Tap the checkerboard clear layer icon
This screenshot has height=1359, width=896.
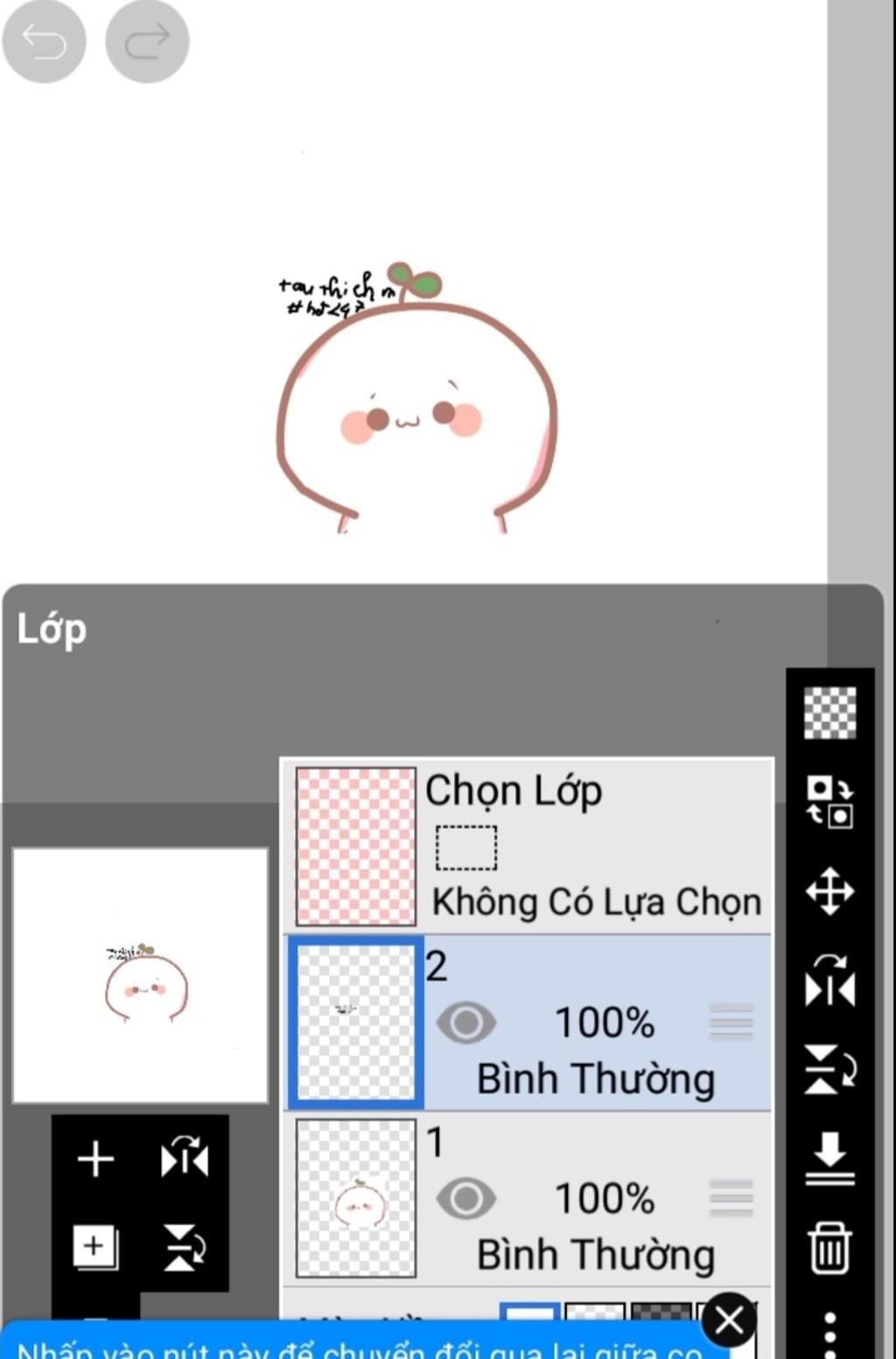click(829, 712)
